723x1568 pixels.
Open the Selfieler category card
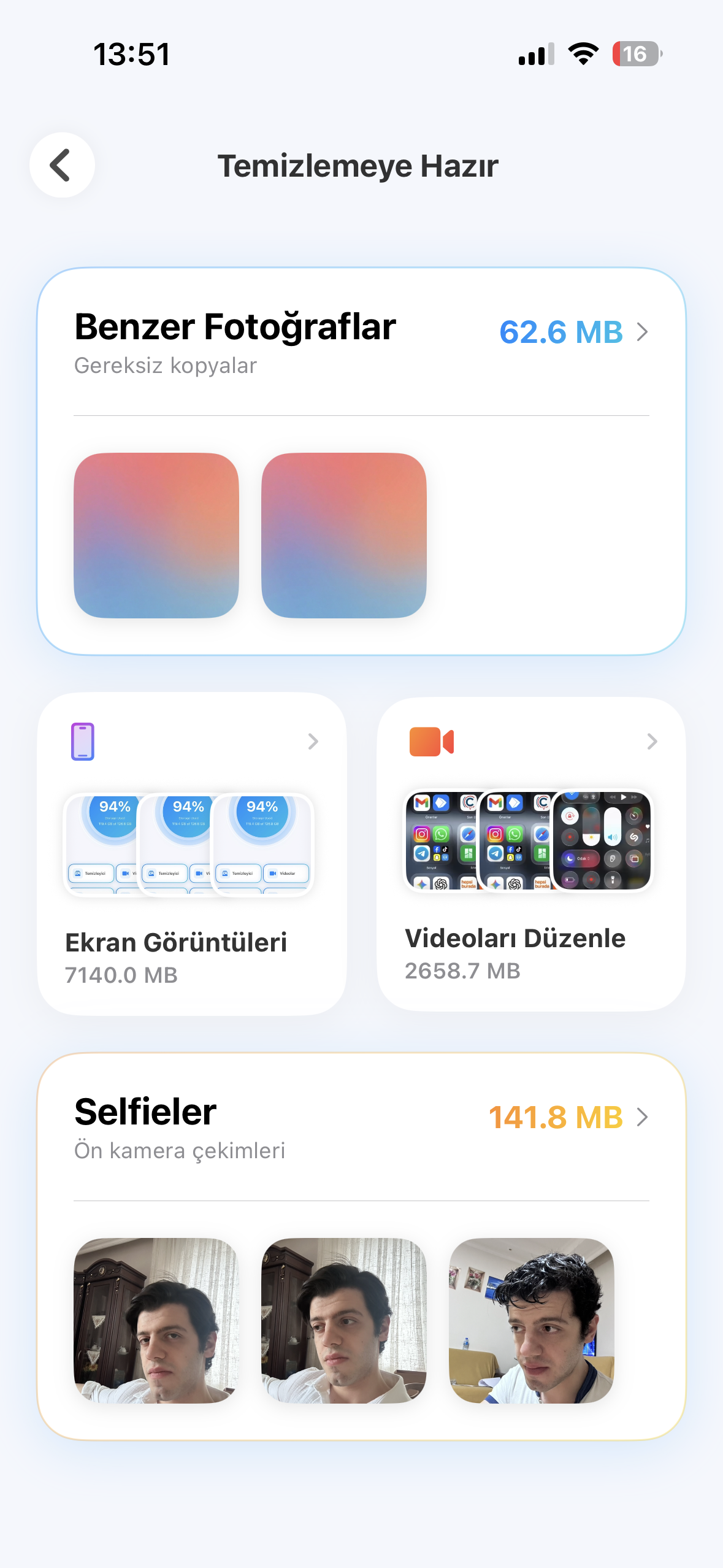145,1113
